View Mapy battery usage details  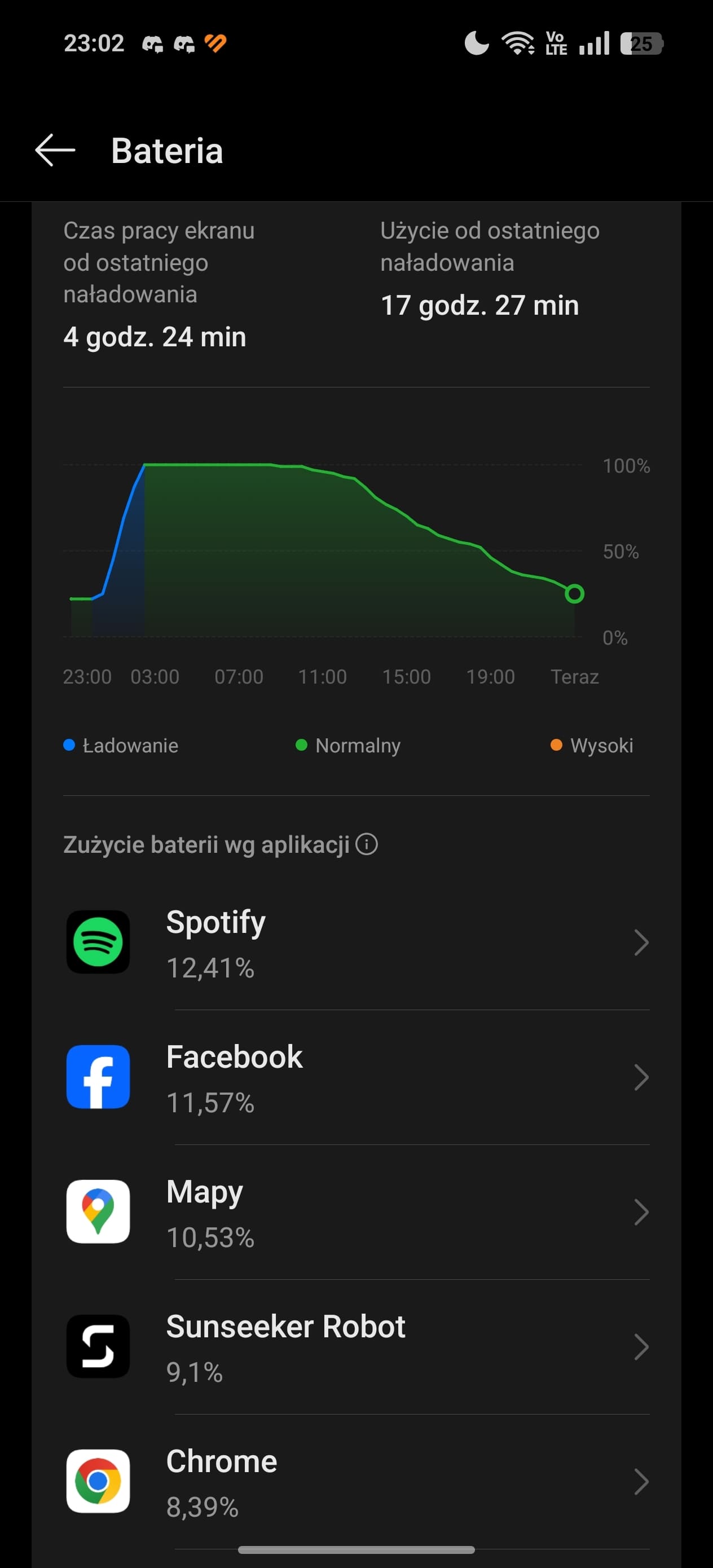pos(357,1212)
